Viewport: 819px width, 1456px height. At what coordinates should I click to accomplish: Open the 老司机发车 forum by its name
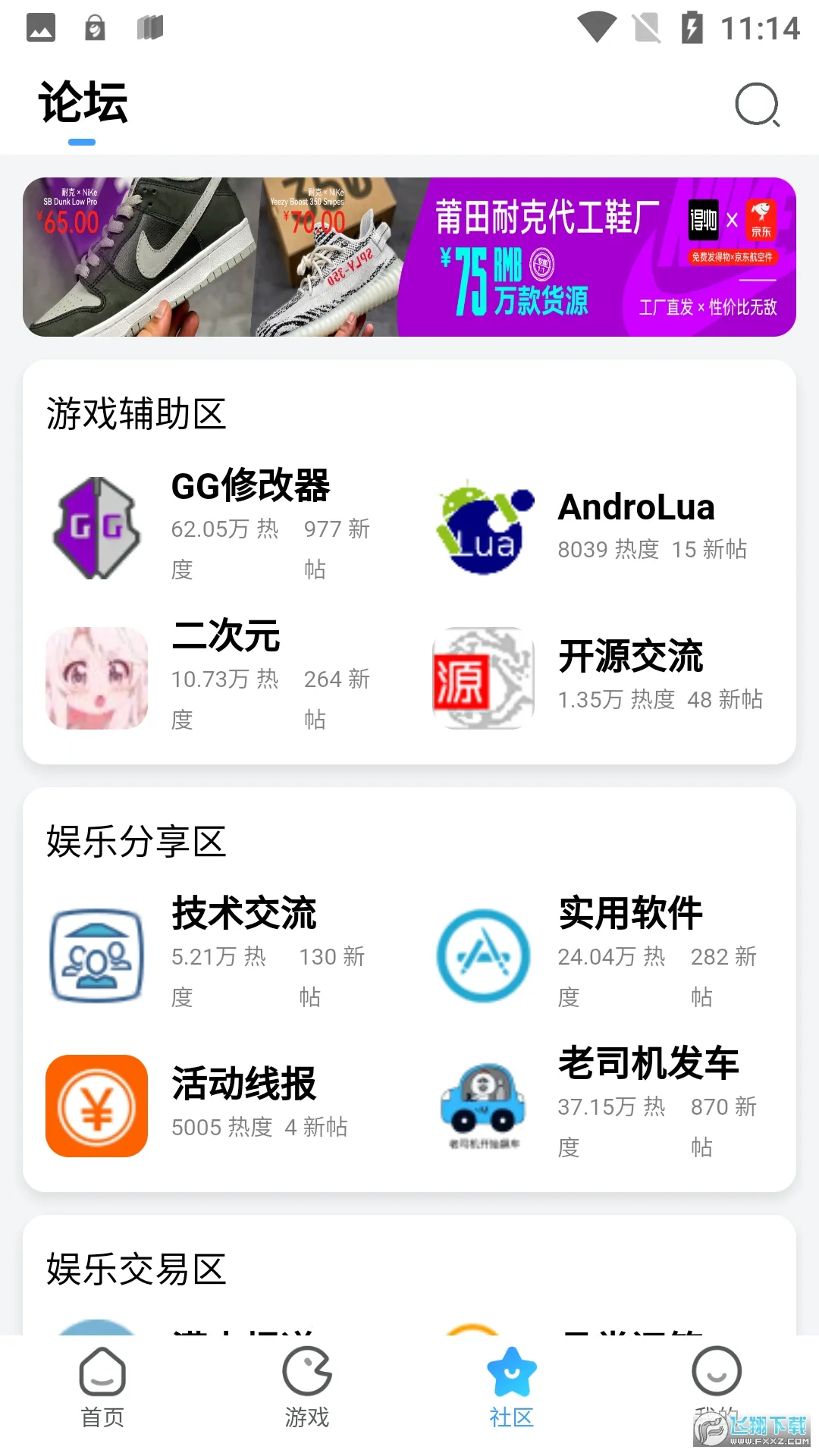click(647, 1063)
